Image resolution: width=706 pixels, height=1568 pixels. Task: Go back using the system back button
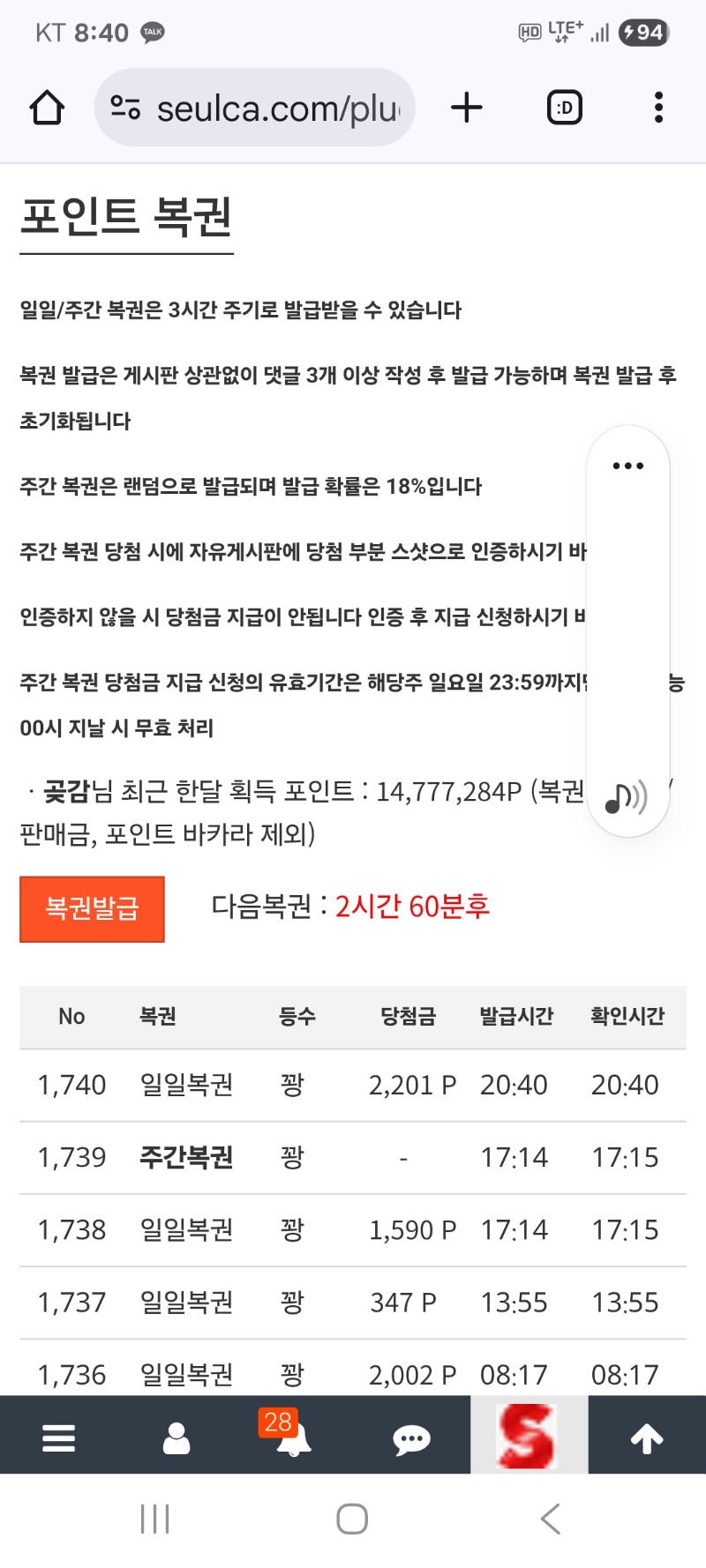click(x=550, y=1519)
